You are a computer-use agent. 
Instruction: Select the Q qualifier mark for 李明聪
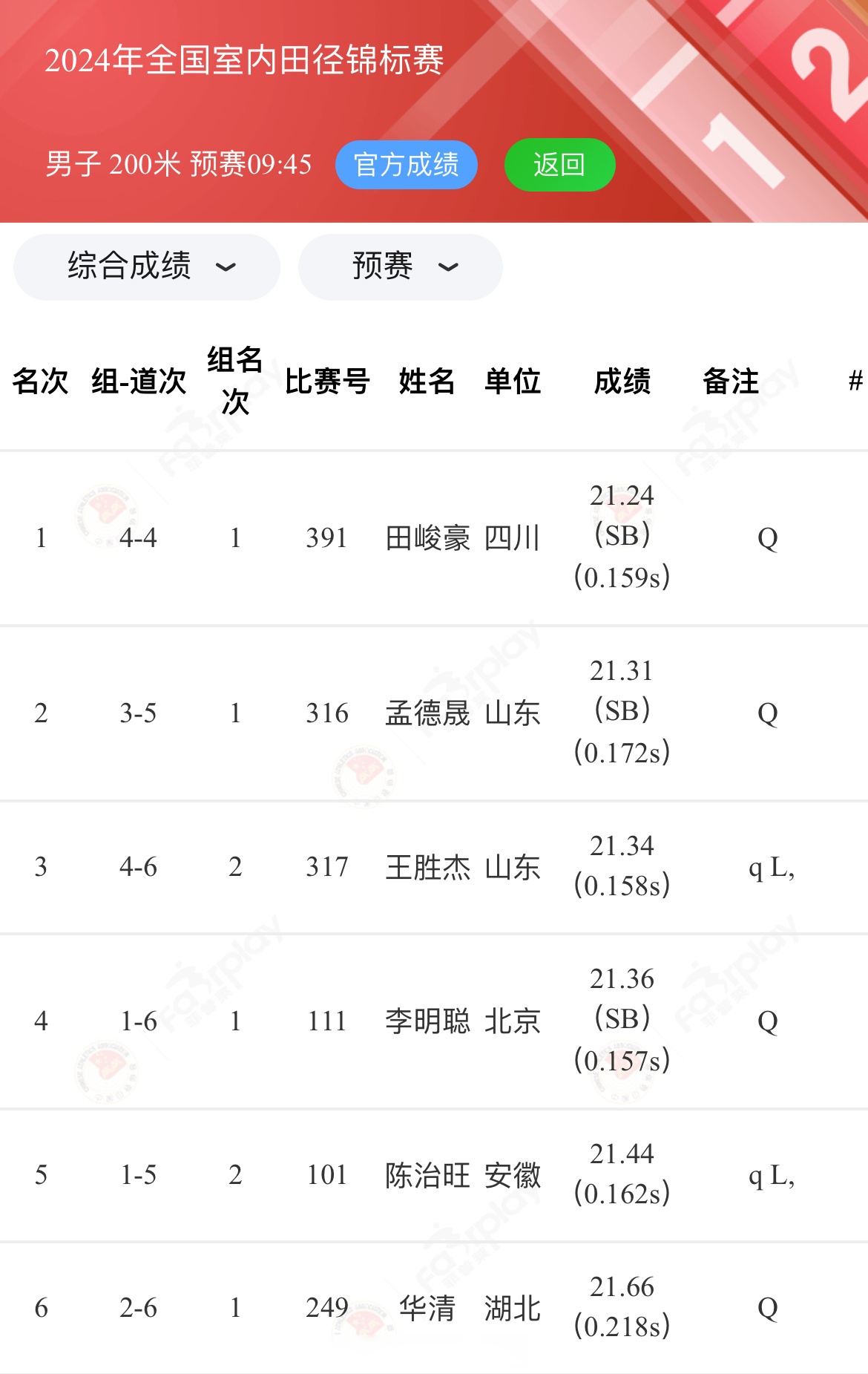pyautogui.click(x=769, y=1021)
